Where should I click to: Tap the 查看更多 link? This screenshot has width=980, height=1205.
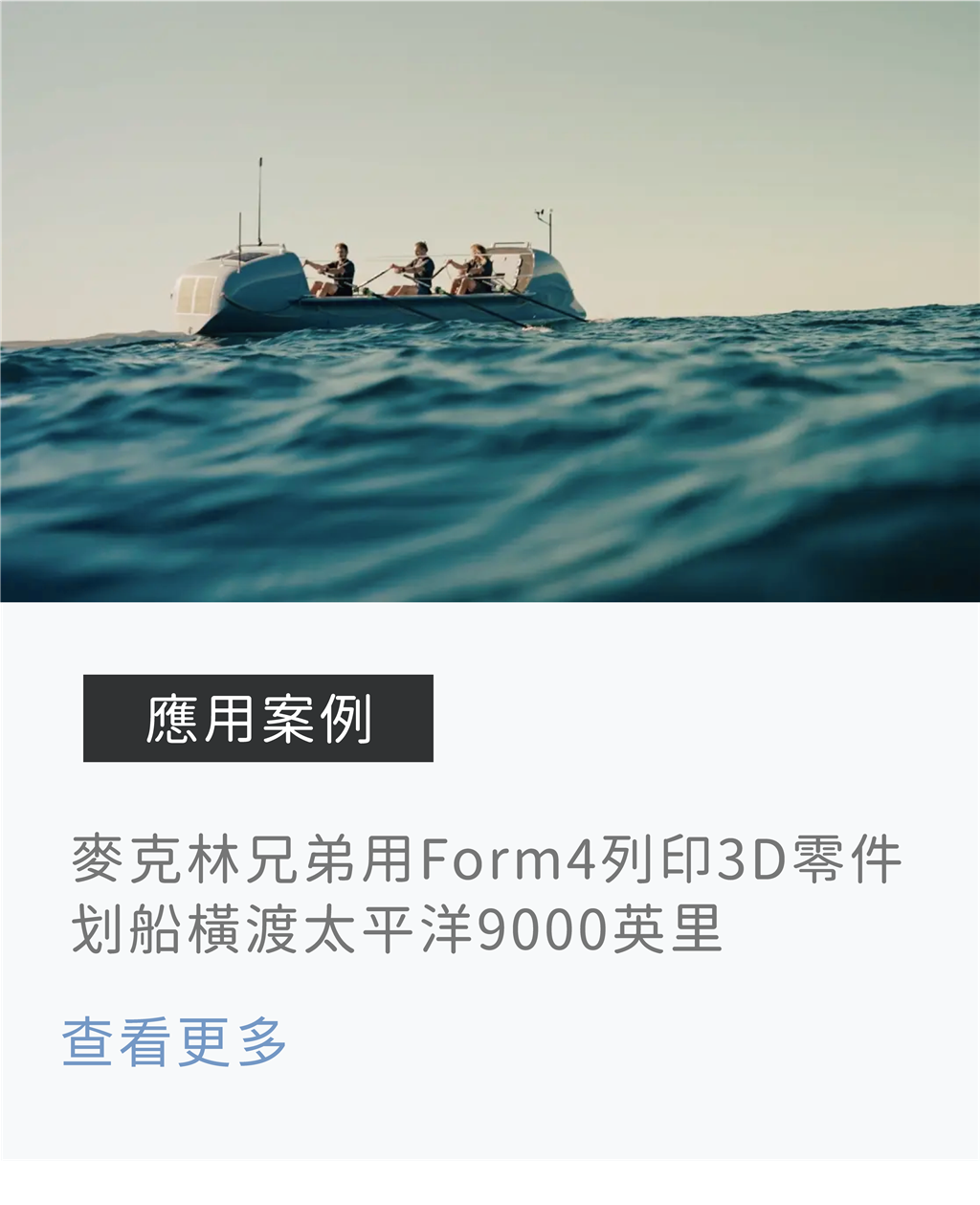(174, 1042)
